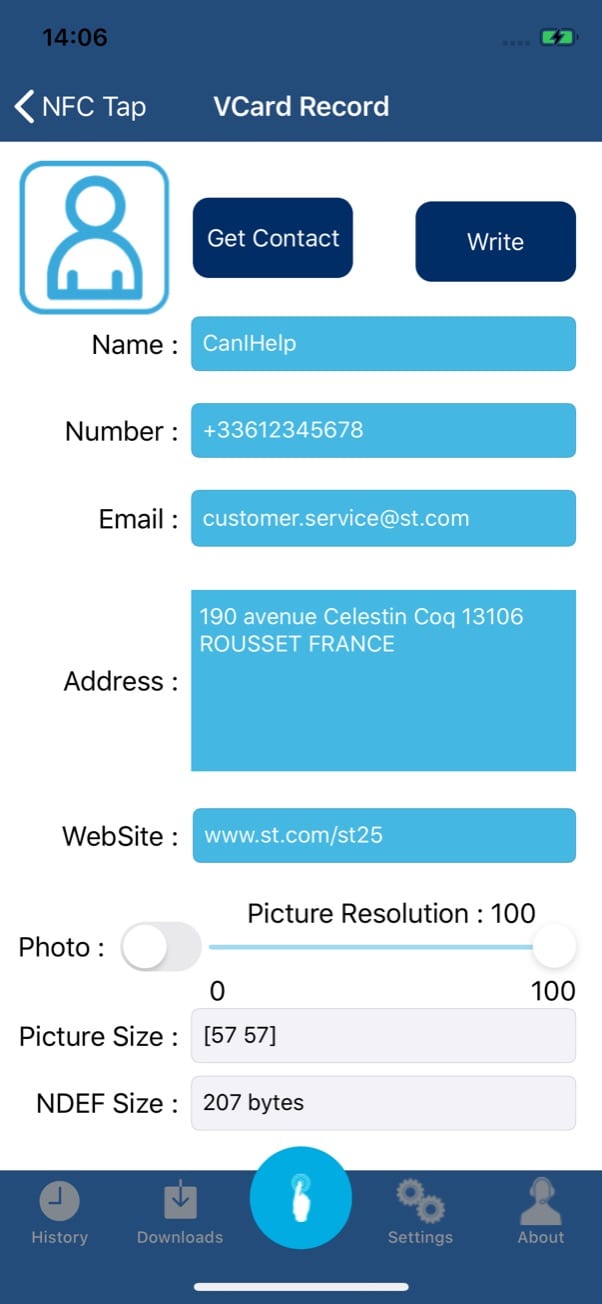Tap the contact avatar picture
This screenshot has height=1304, width=602.
coord(94,238)
